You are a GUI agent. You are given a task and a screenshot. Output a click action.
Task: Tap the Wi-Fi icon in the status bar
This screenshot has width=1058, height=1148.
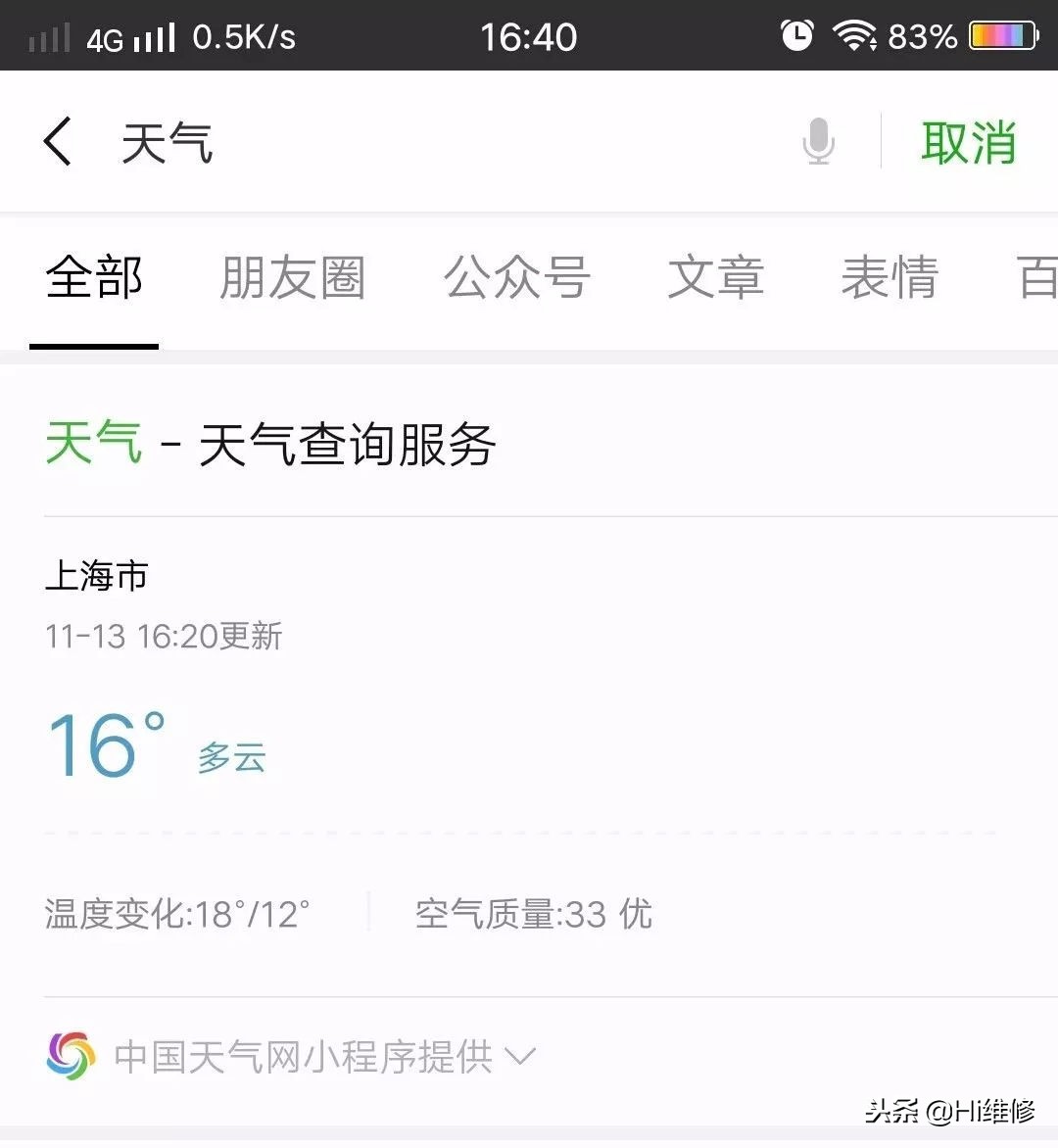[x=856, y=35]
